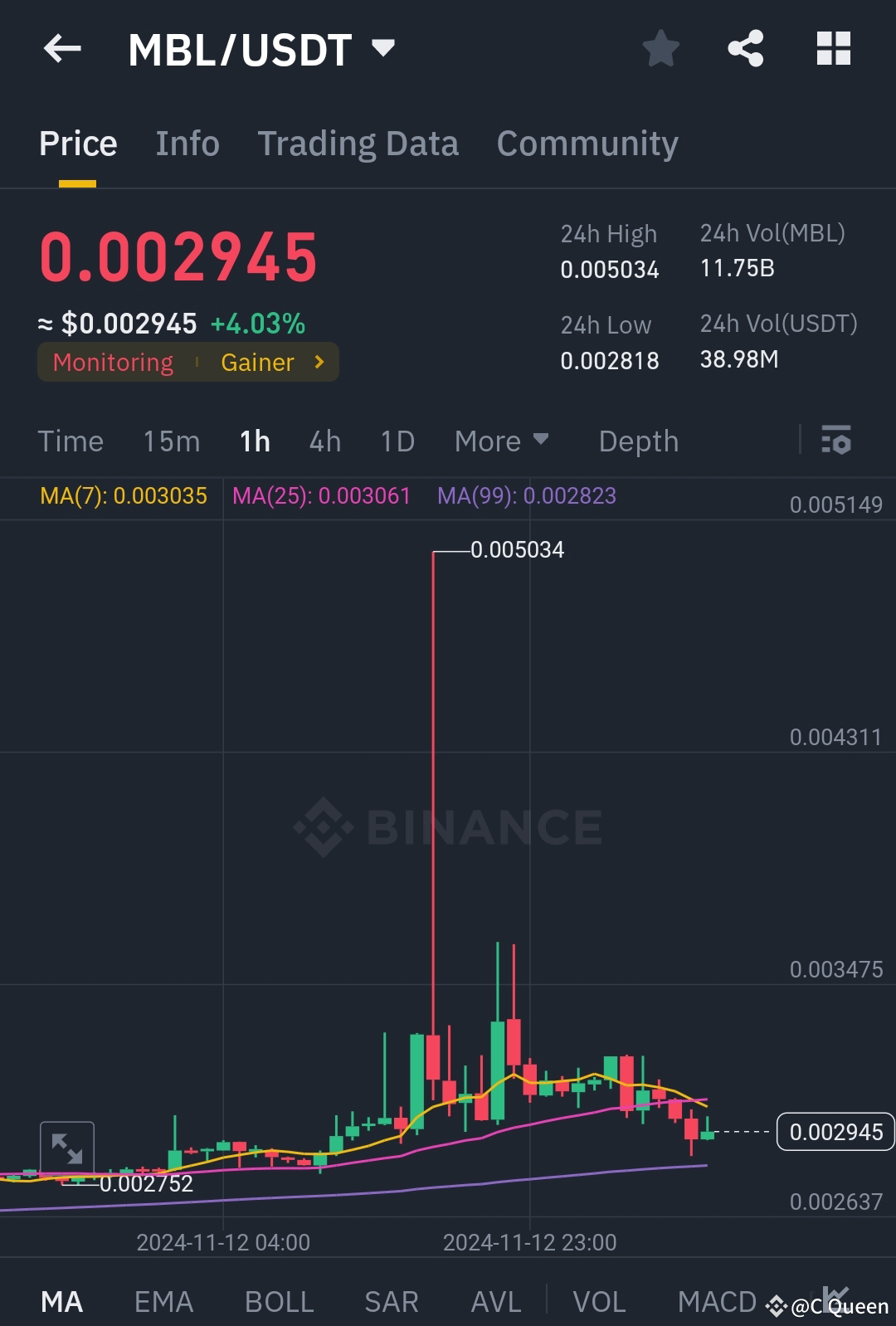This screenshot has width=896, height=1326.
Task: Toggle MBL/USDT as favorite with the star
Action: (660, 48)
